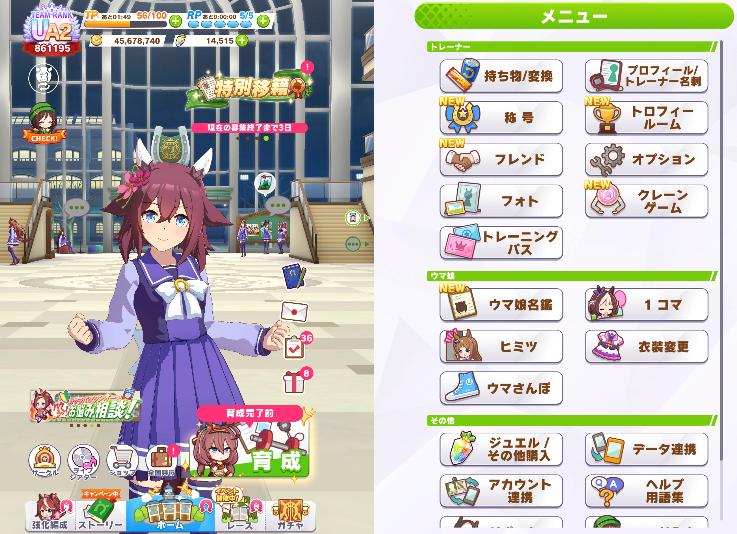Open ジュエル/その他購入 shop
Image resolution: width=737 pixels, height=534 pixels.
pos(501,449)
